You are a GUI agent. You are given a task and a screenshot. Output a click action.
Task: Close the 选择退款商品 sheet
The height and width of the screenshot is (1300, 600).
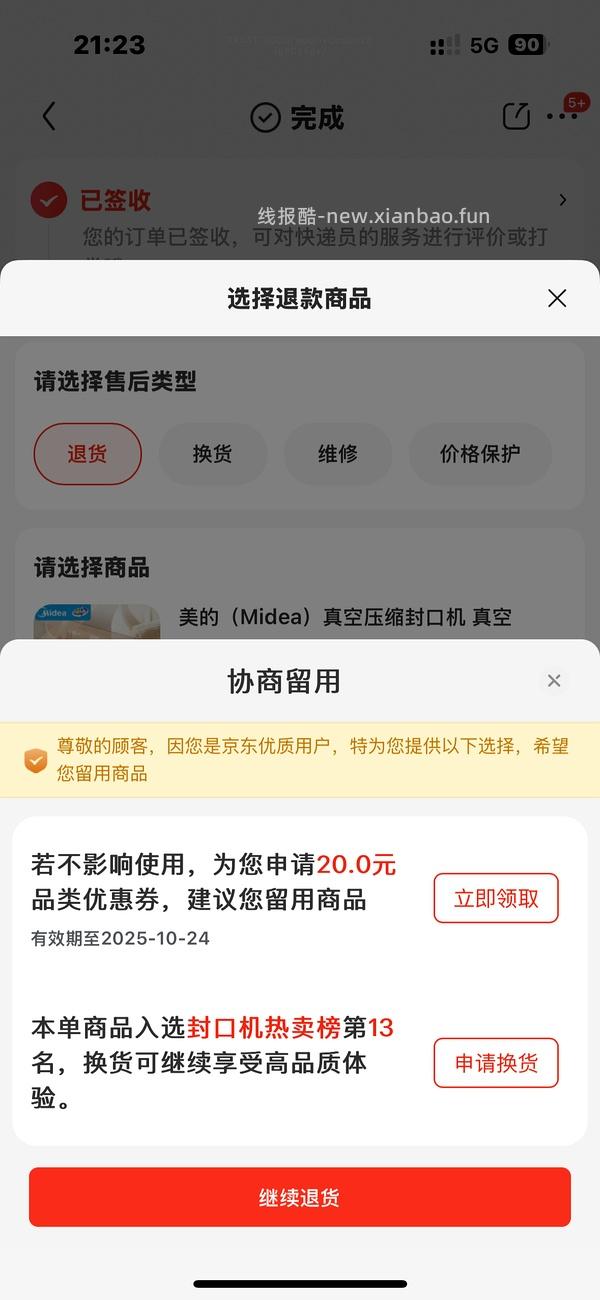[557, 298]
